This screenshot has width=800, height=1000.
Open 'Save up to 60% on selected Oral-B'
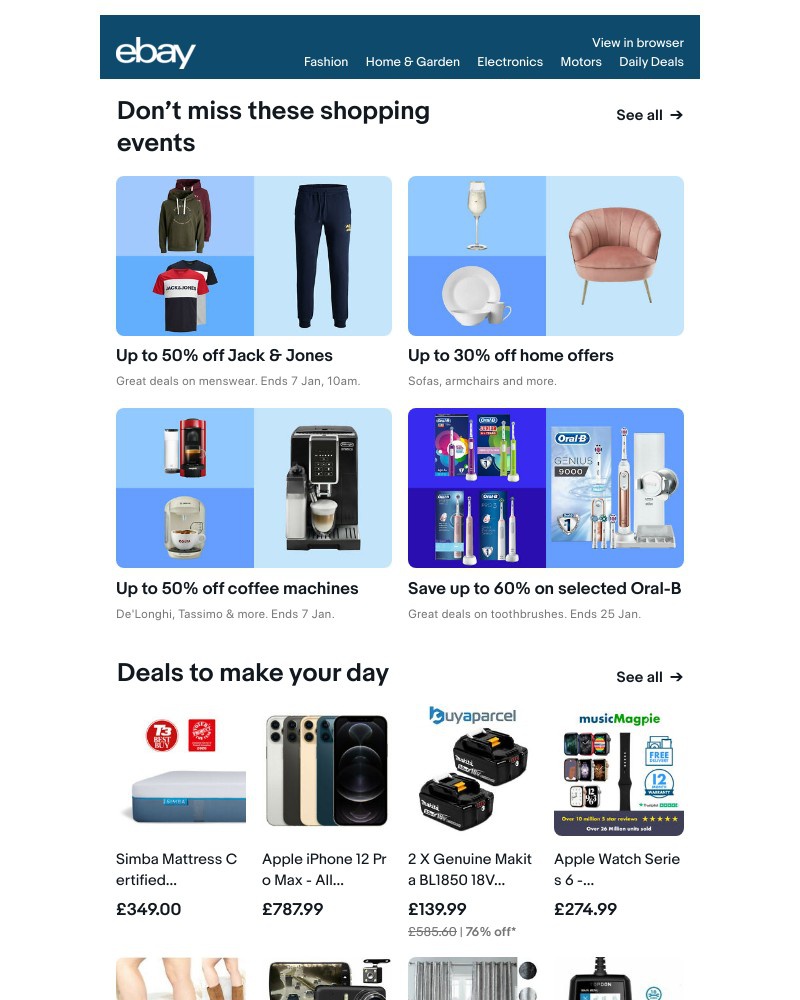[544, 589]
